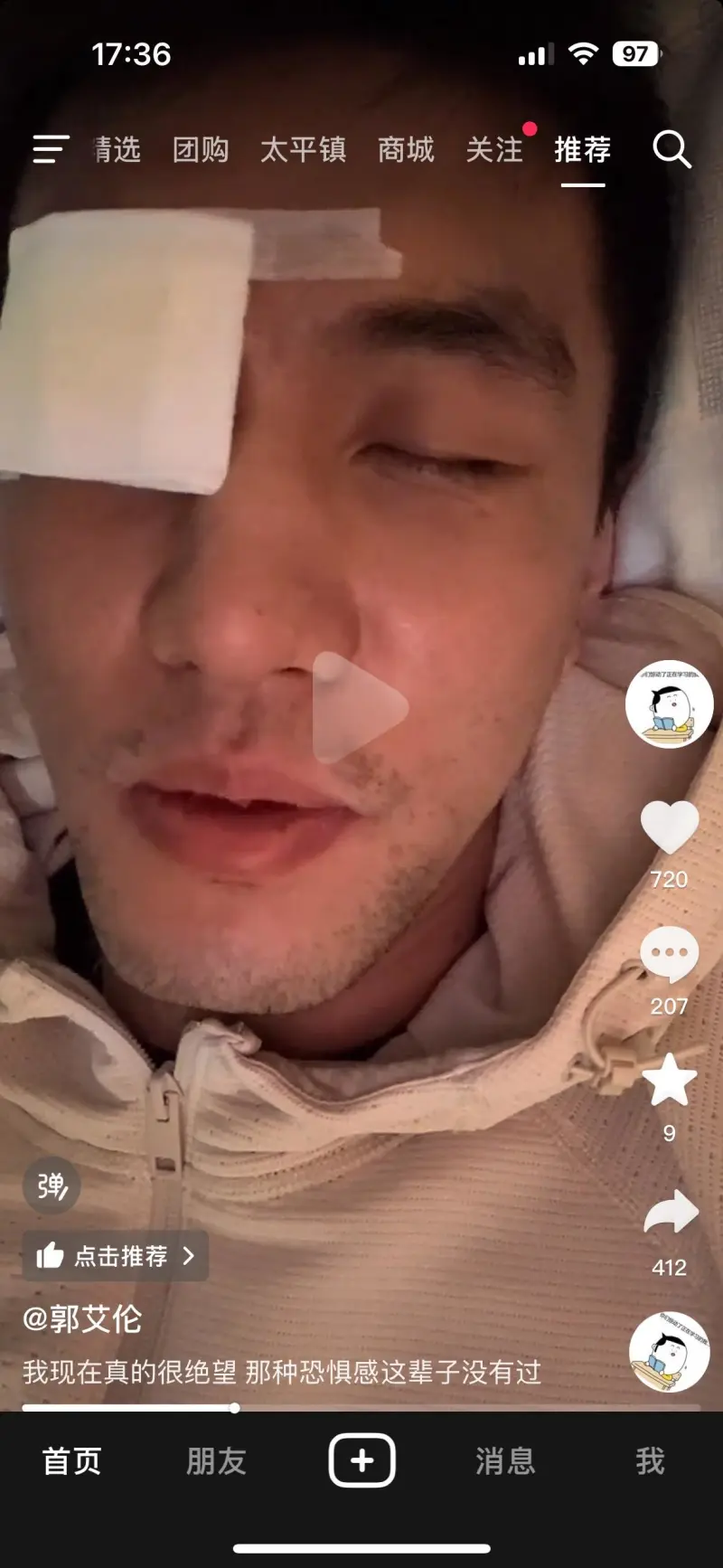Tap the 点击推荐 button
The height and width of the screenshot is (1568, 723).
coord(116,1256)
